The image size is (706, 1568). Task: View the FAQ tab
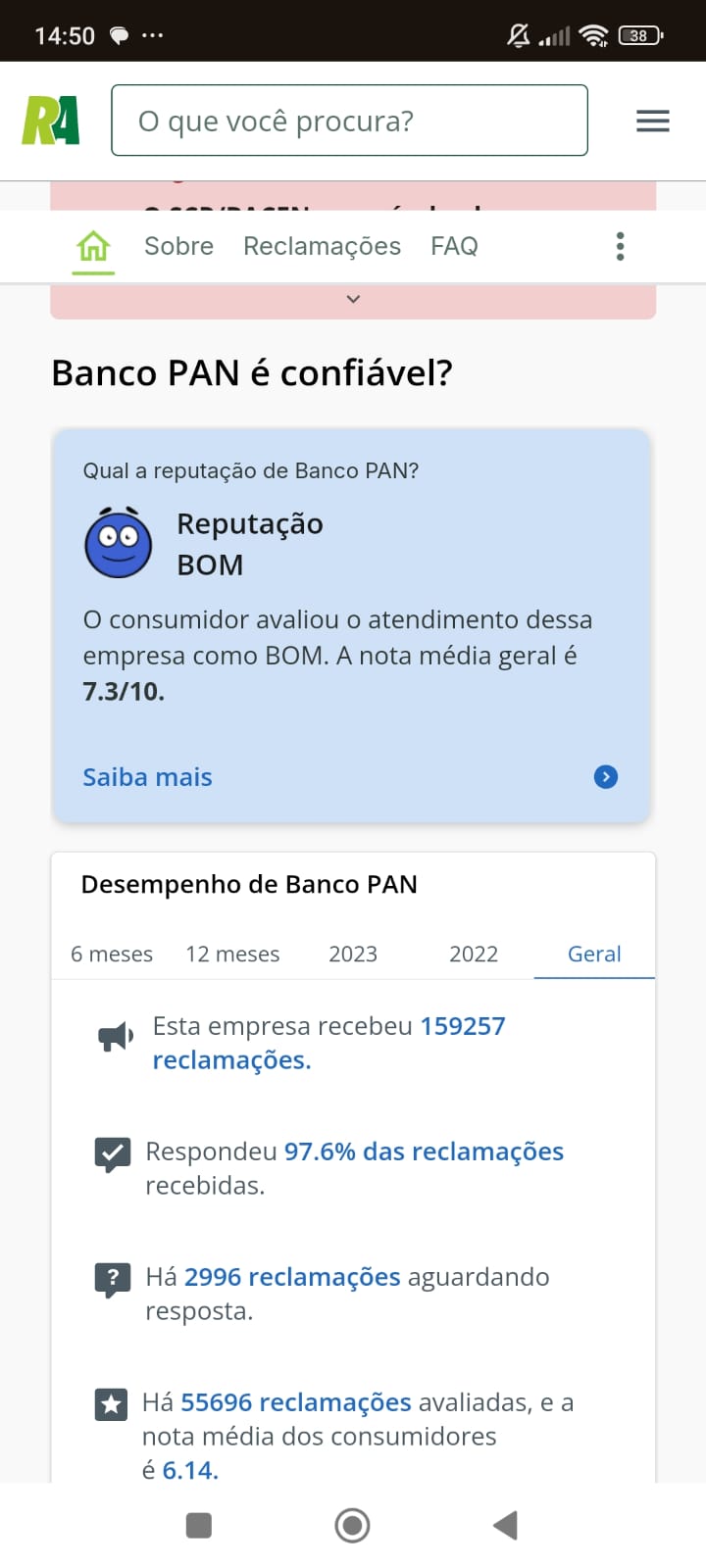tap(454, 246)
